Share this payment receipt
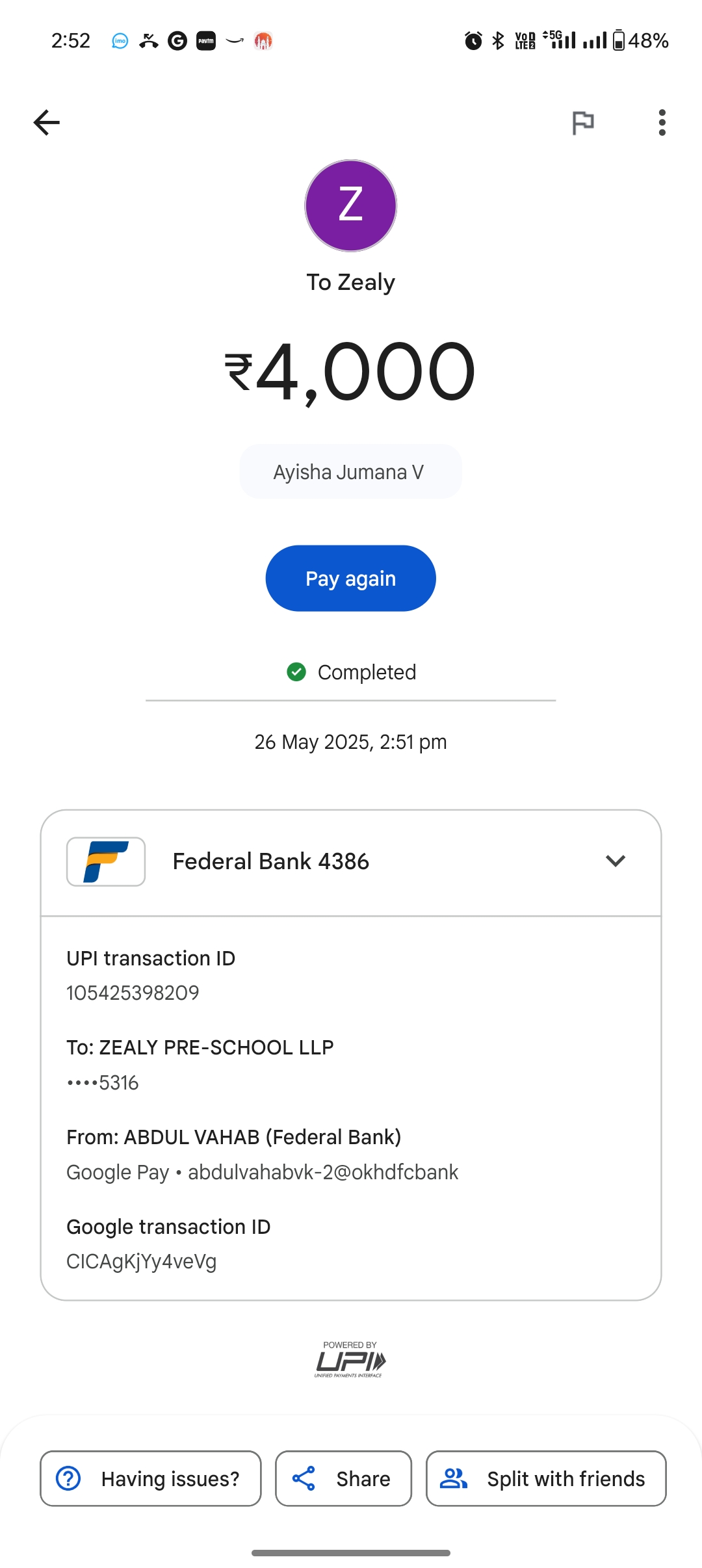Screen dimensions: 702x1568 [343, 1478]
